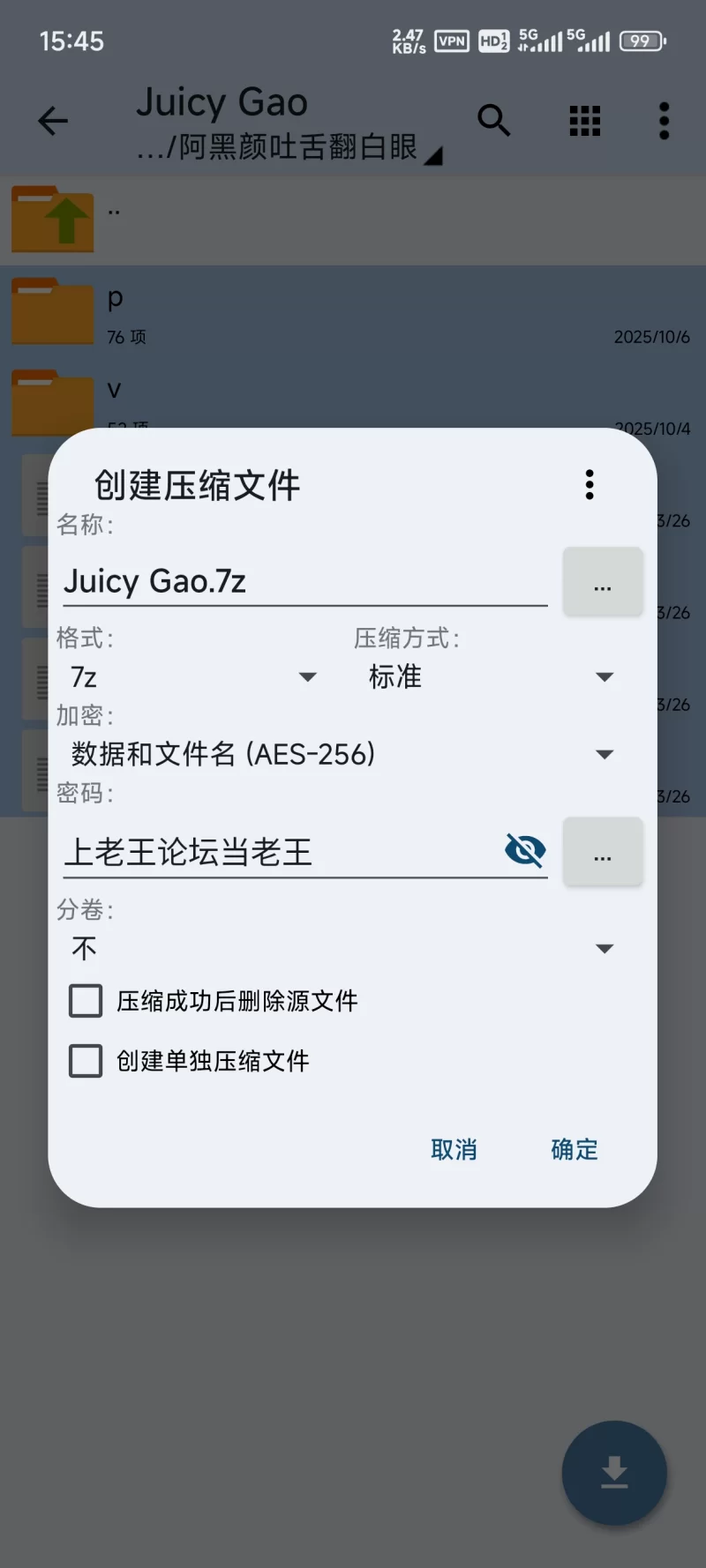Viewport: 706px width, 1568px height.
Task: Confirm archive creation with 确定
Action: [x=575, y=1150]
